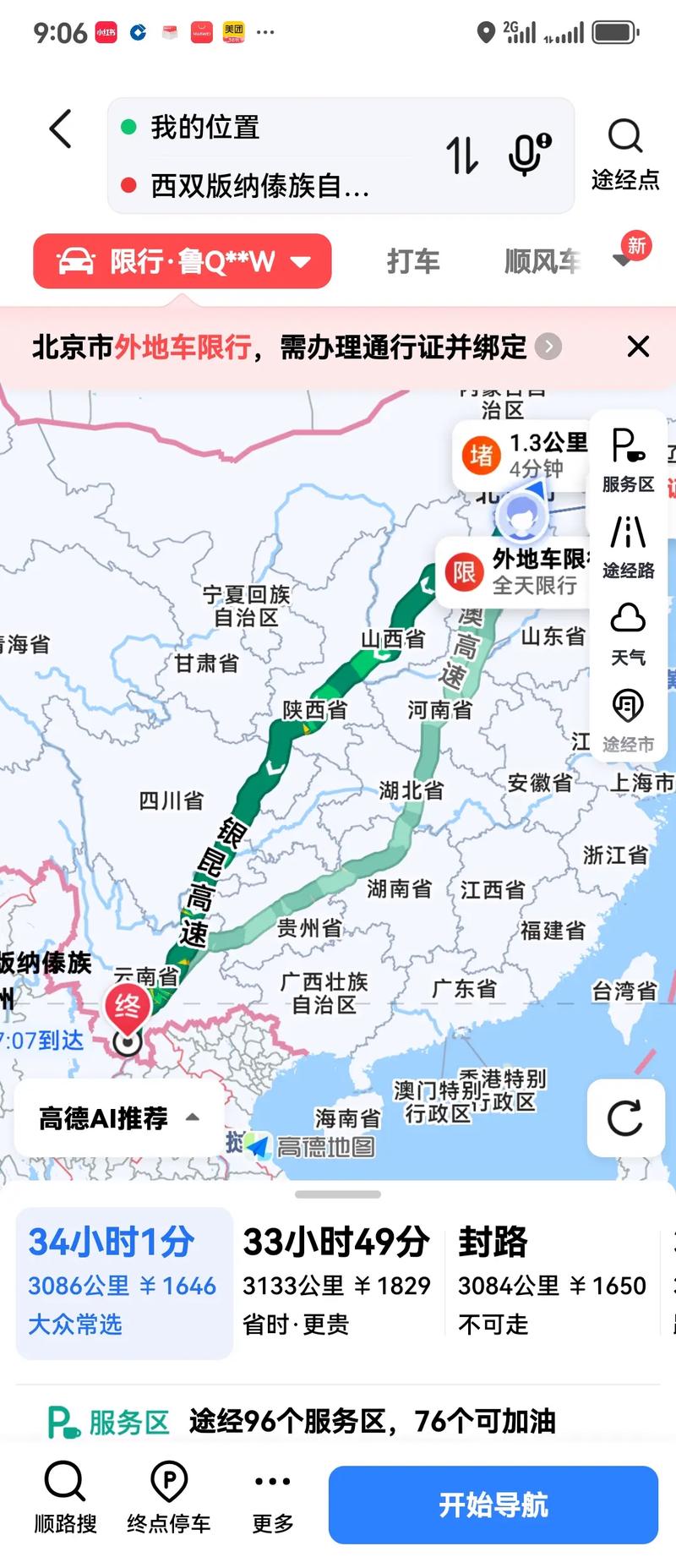Viewport: 676px width, 1568px height.
Task: Switch to the 打车 tab
Action: click(412, 261)
